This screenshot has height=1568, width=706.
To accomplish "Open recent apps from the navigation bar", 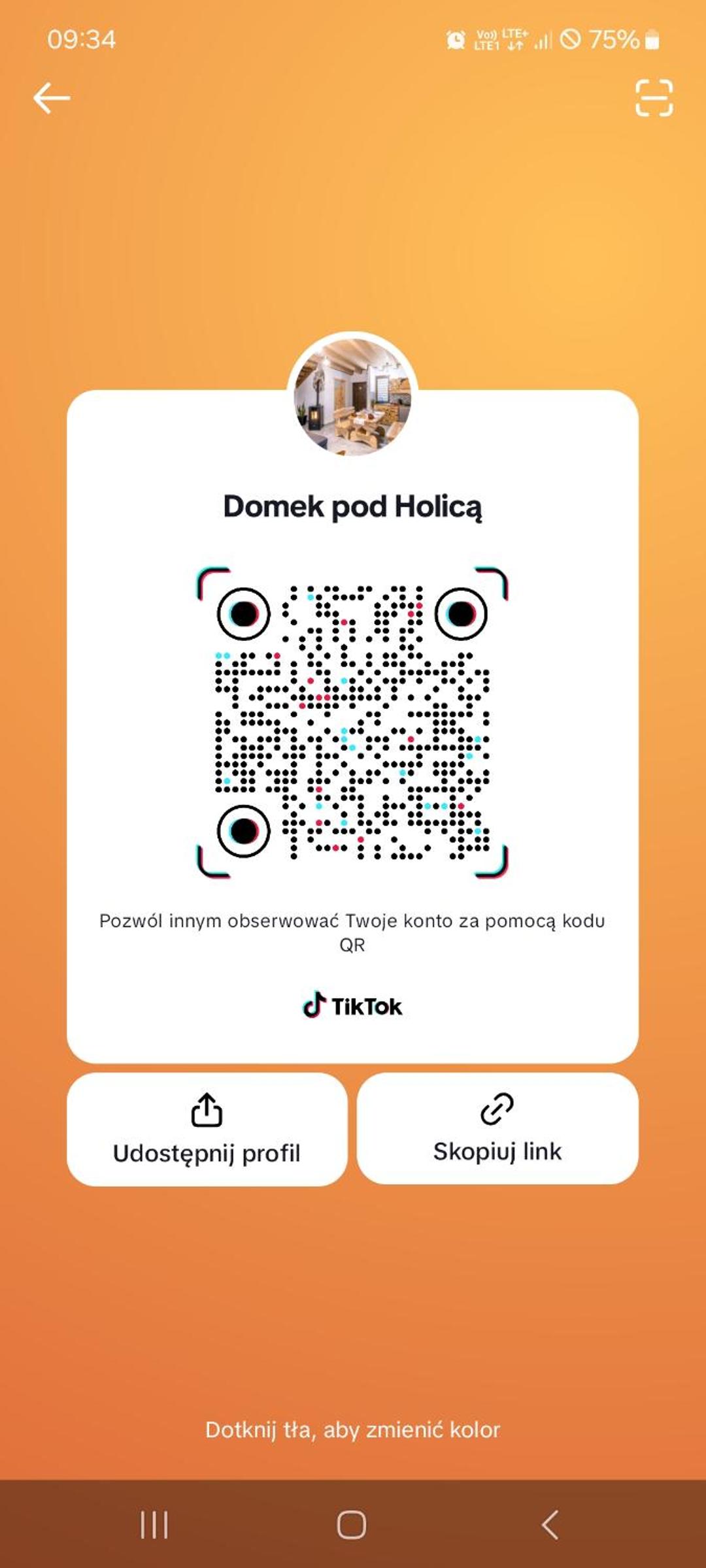I will [x=154, y=1525].
